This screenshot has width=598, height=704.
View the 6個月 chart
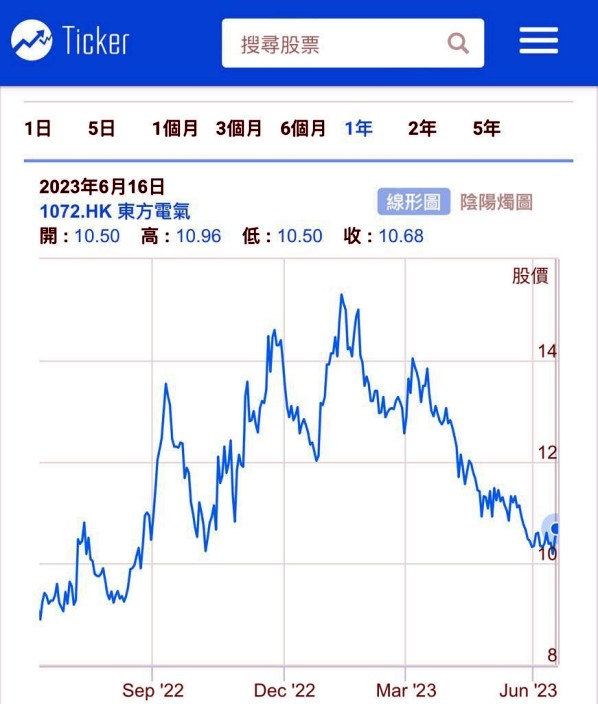(303, 128)
